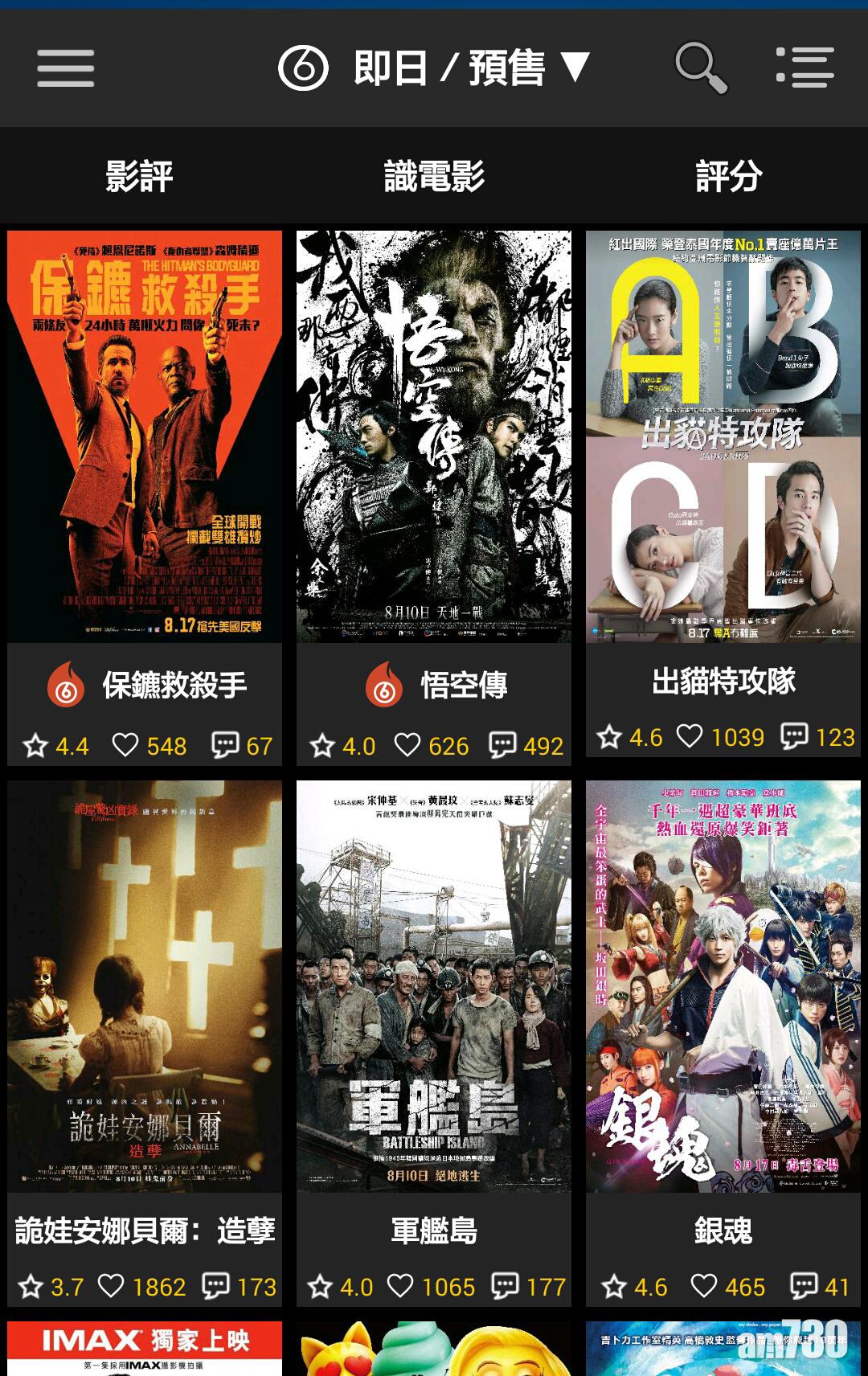The width and height of the screenshot is (868, 1376).
Task: Tap the star icon under 詭娃安娜貝爾：造孽
Action: coord(32,1287)
